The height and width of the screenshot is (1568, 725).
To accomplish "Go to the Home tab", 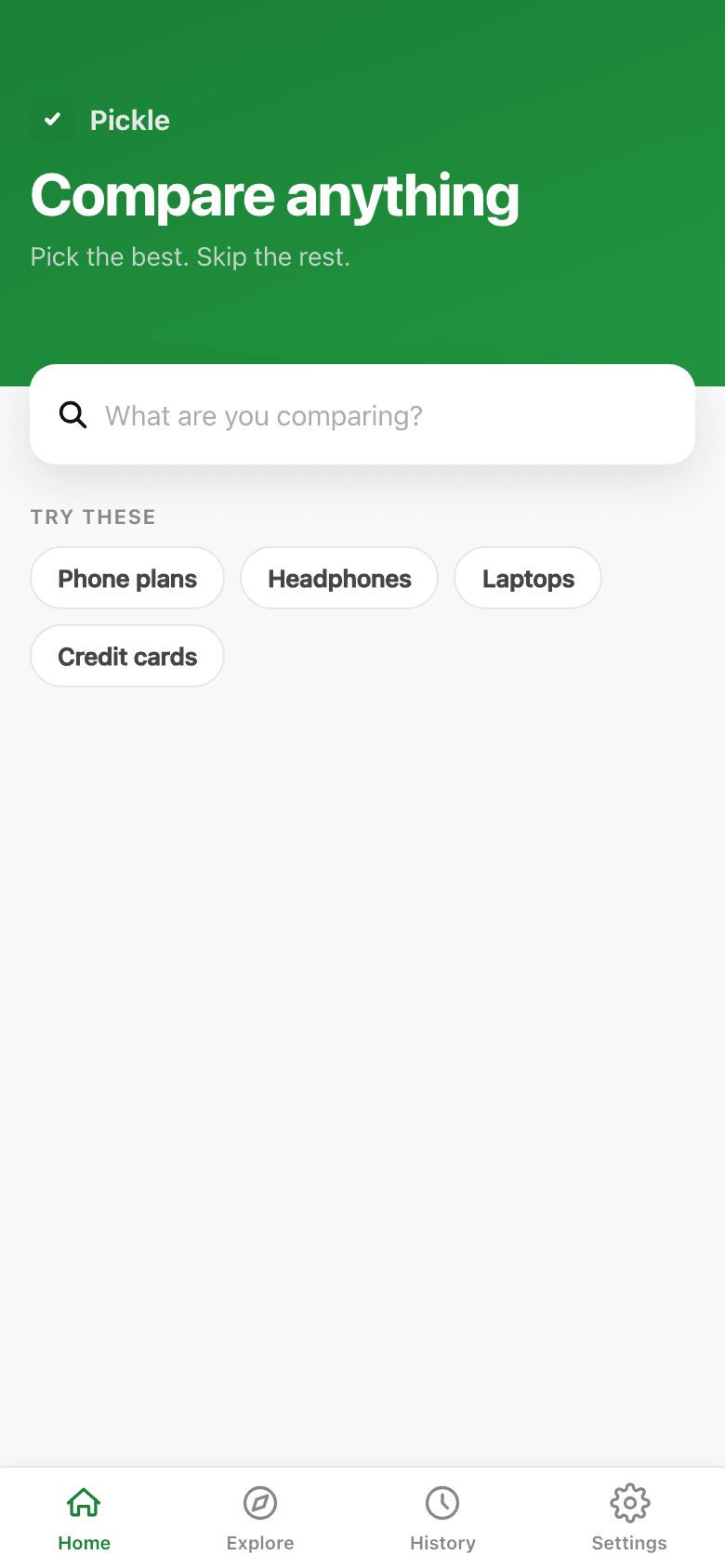I will pos(84,1519).
